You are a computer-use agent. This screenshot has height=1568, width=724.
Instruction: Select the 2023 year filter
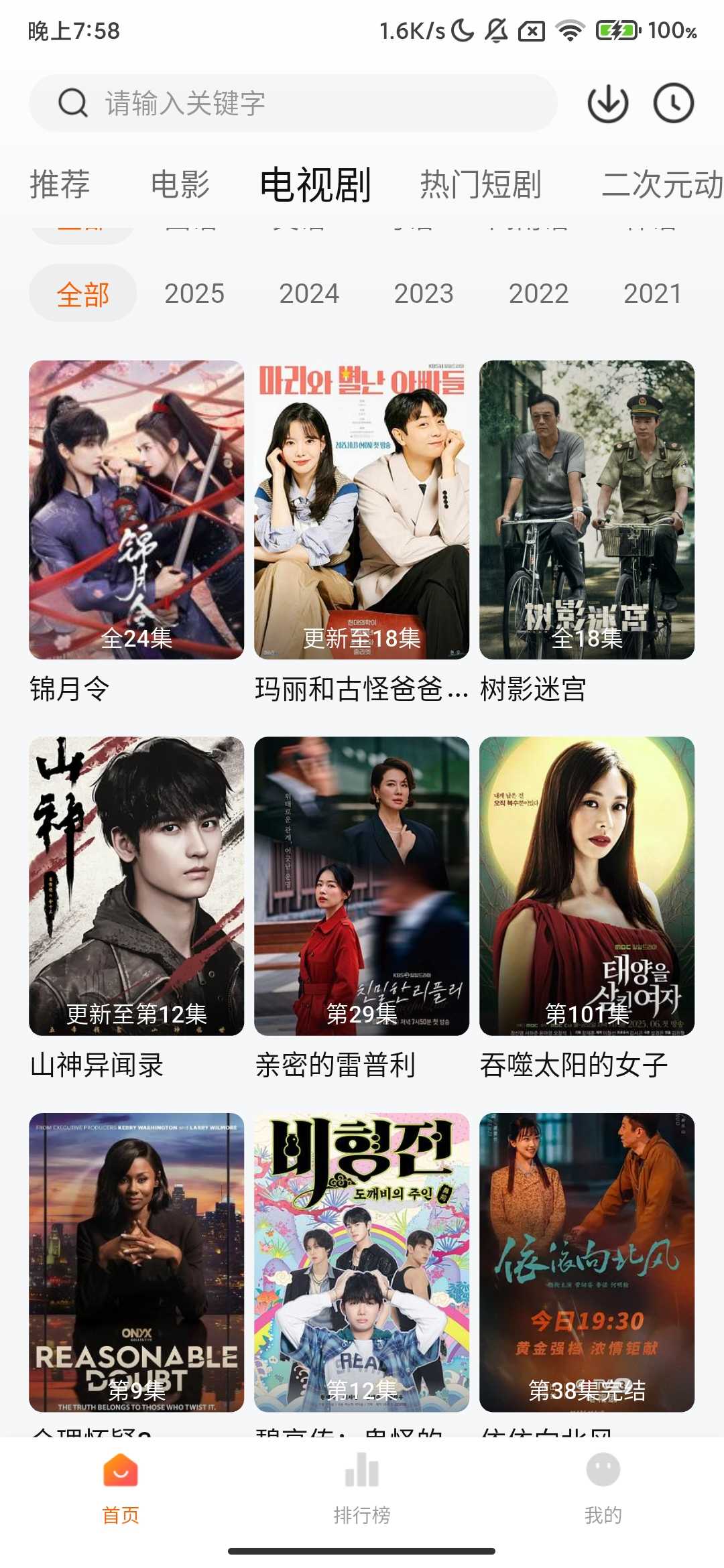click(424, 293)
